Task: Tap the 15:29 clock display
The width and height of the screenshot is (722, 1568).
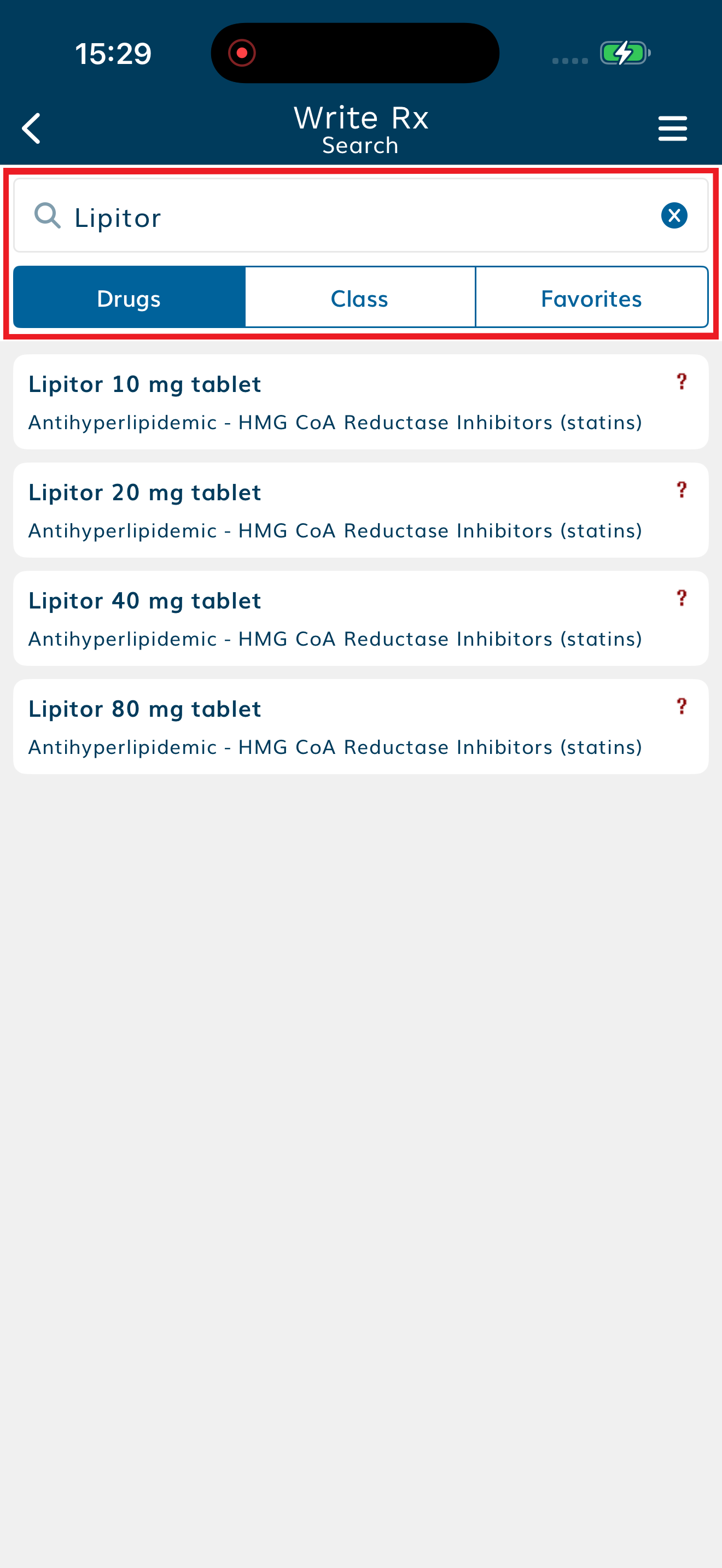Action: coord(113,54)
